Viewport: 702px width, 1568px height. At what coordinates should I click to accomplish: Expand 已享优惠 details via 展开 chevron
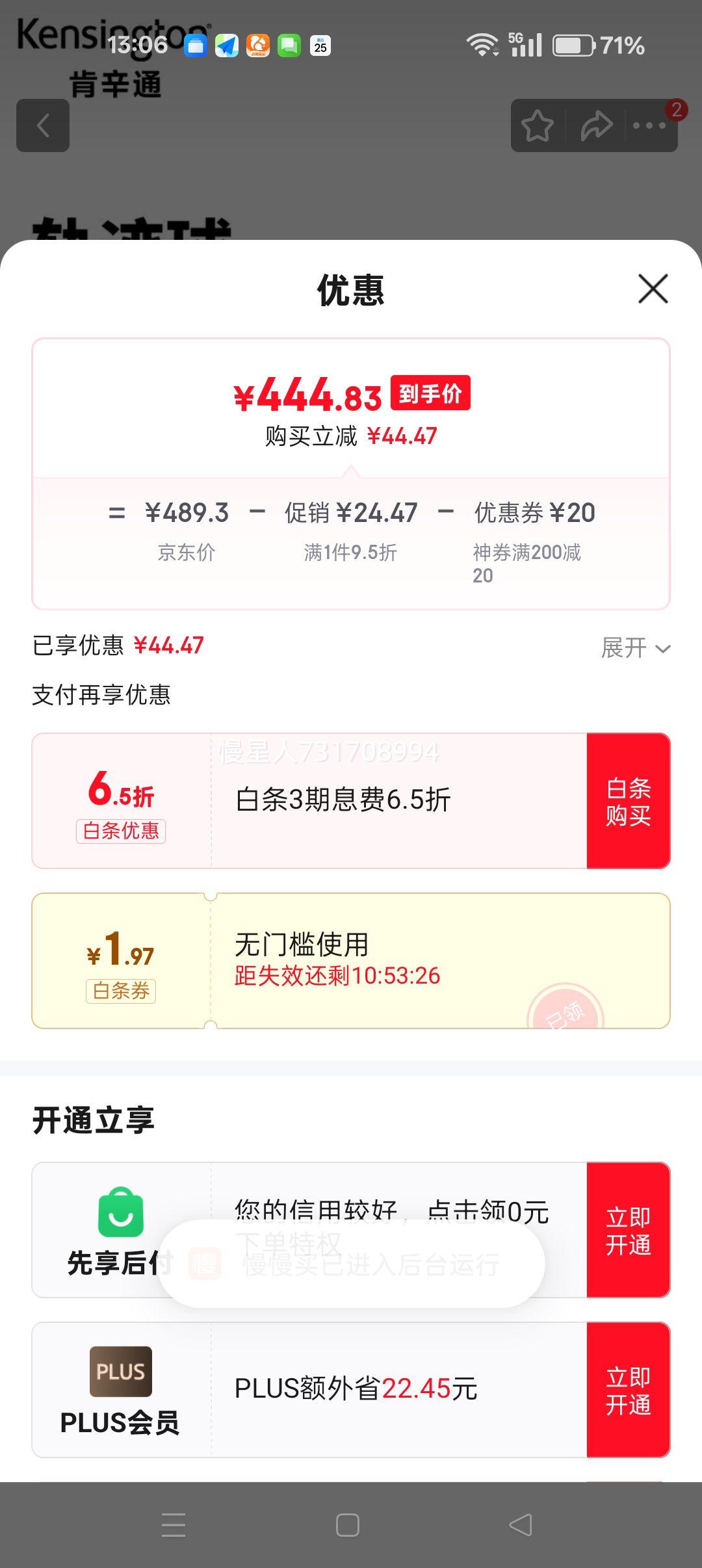637,648
